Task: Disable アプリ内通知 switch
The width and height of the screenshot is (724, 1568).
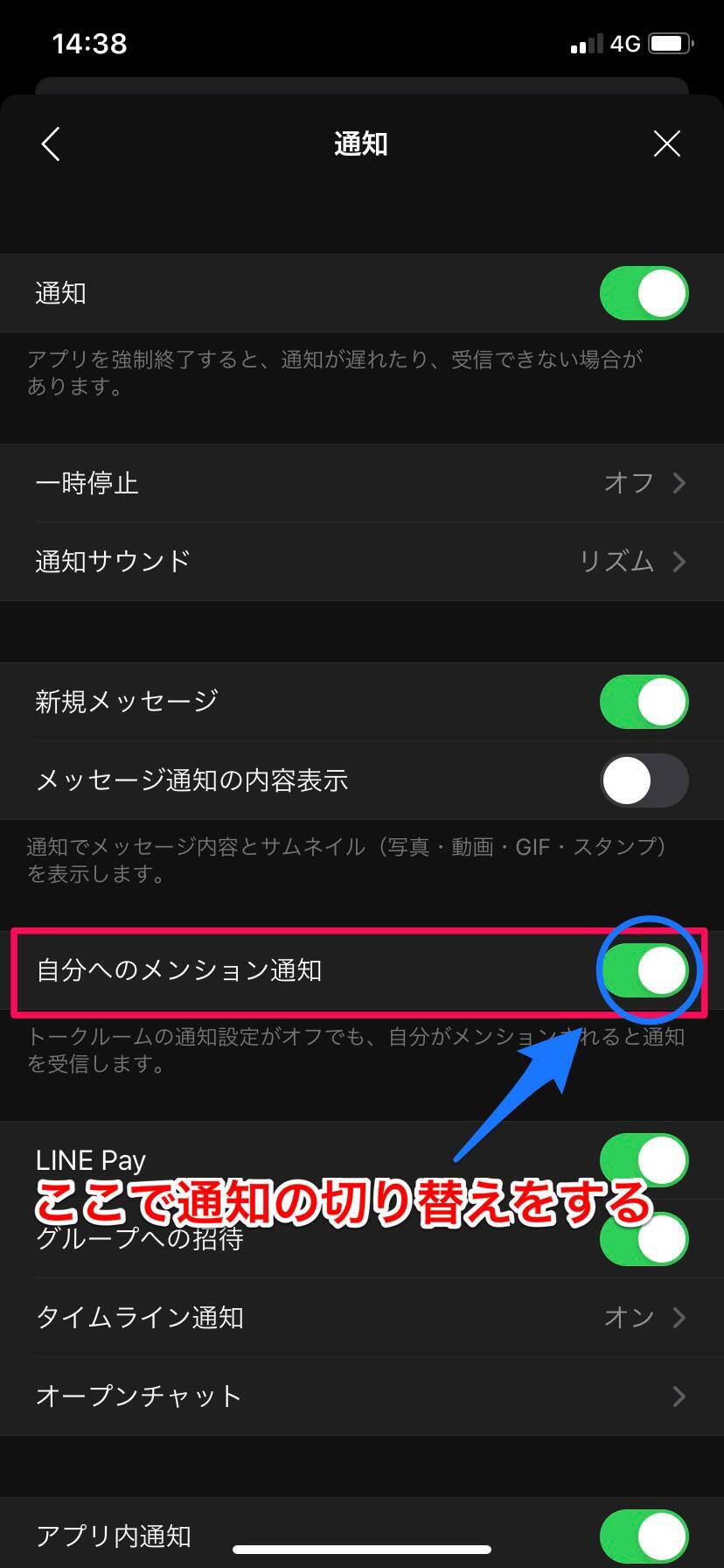Action: click(644, 1536)
